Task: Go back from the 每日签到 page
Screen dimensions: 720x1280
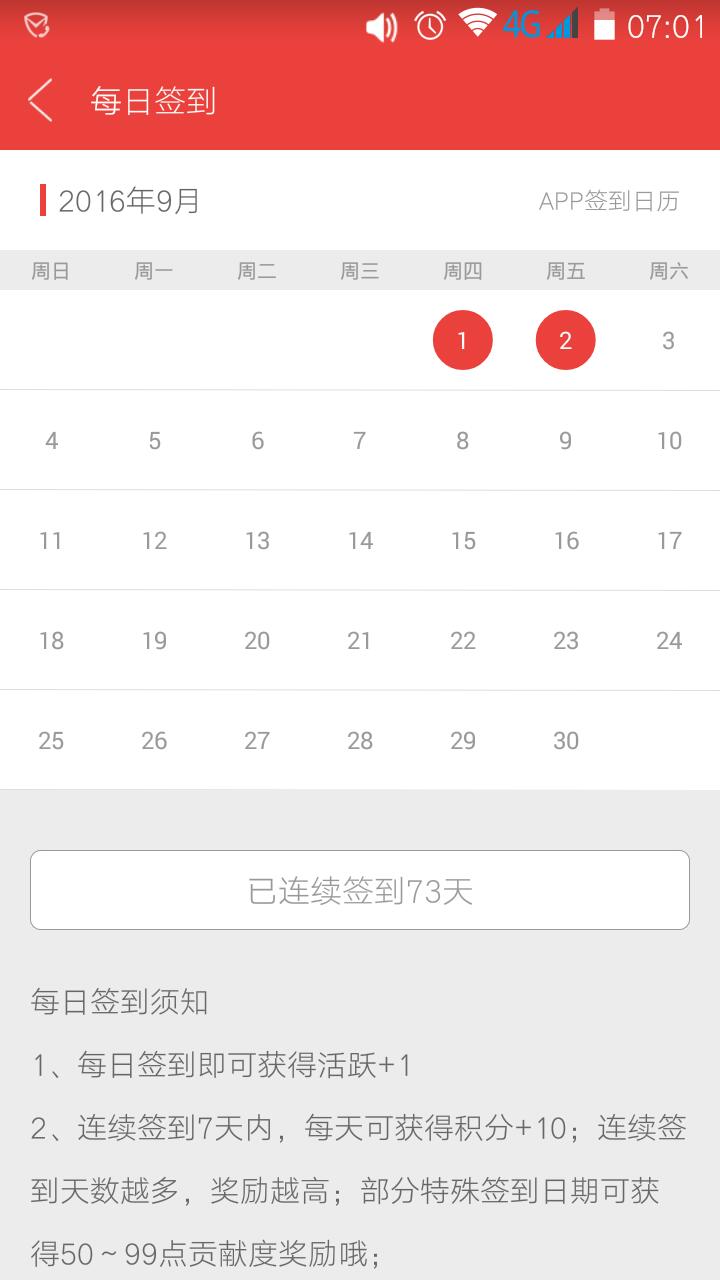Action: tap(40, 101)
